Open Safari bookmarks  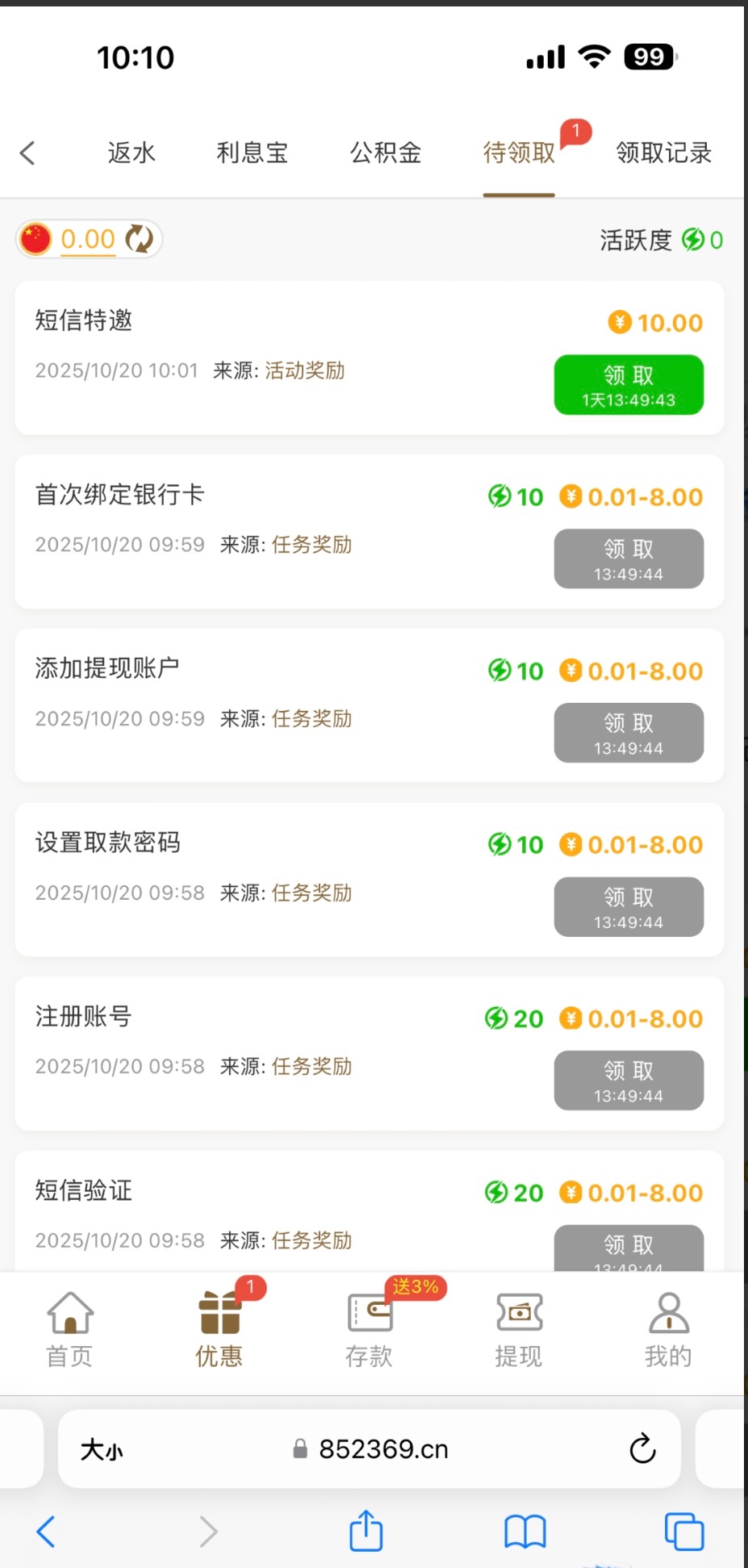coord(524,1531)
